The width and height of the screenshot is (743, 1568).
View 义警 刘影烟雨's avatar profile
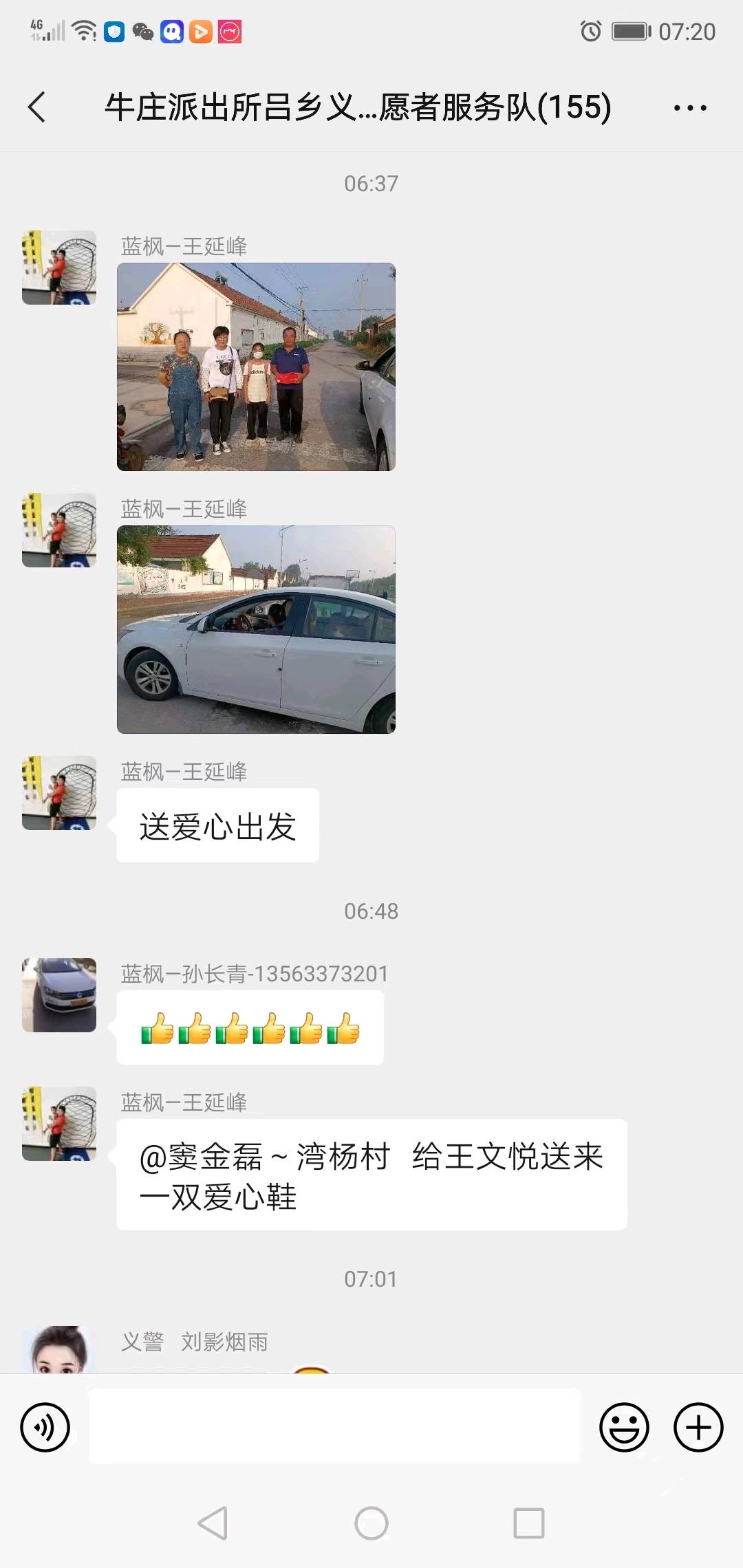(59, 1349)
